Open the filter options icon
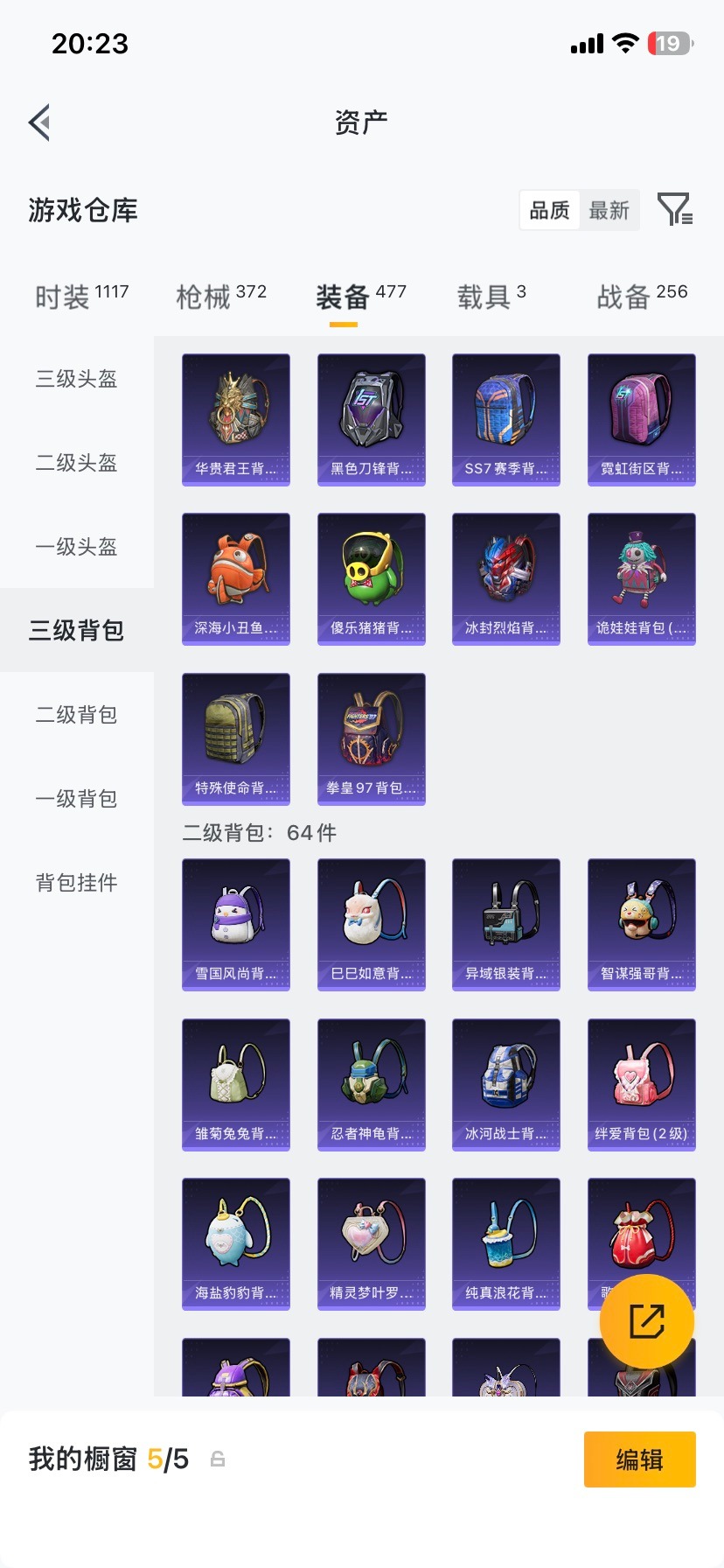 point(675,210)
